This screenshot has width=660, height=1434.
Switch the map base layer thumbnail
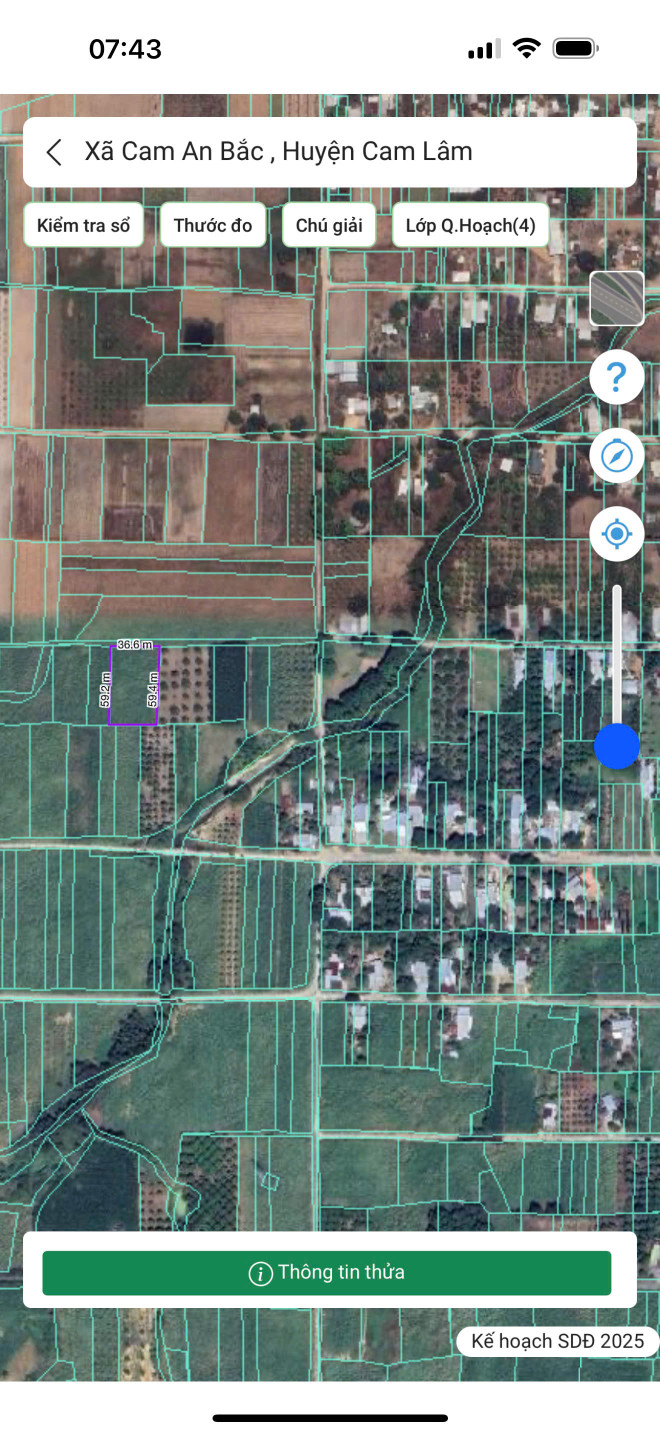click(x=617, y=299)
